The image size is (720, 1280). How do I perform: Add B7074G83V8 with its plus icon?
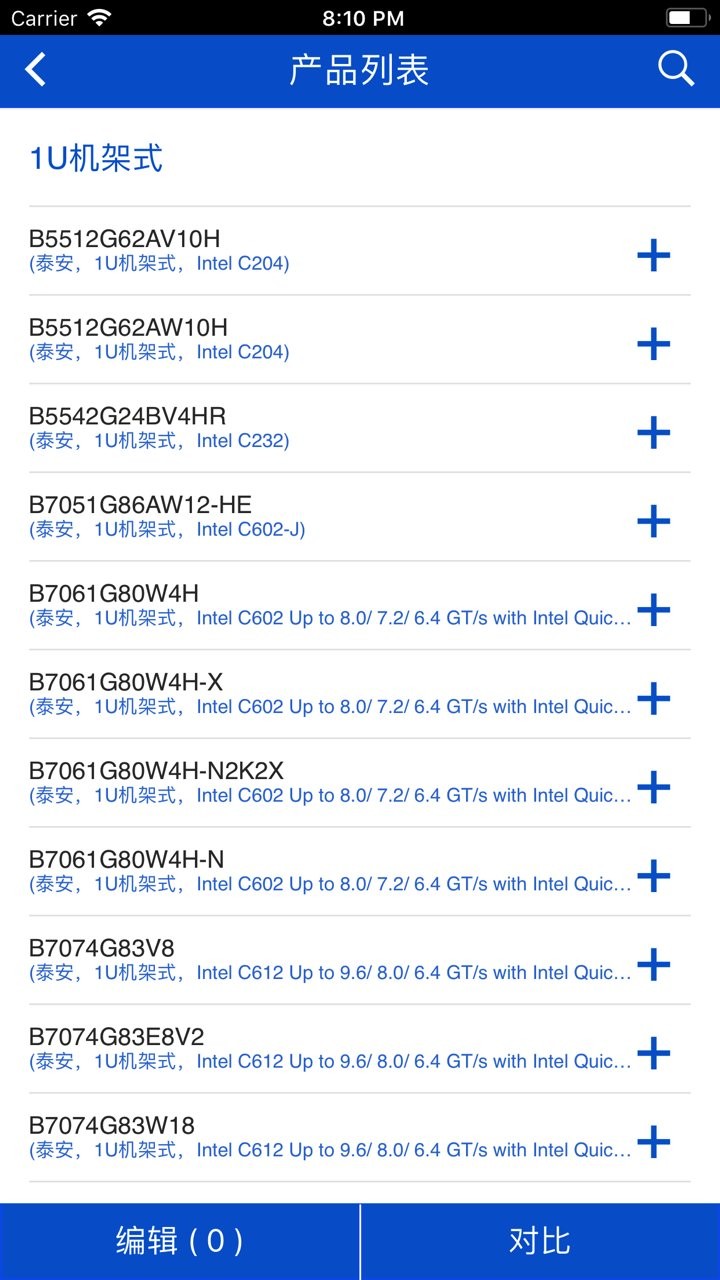pyautogui.click(x=653, y=964)
